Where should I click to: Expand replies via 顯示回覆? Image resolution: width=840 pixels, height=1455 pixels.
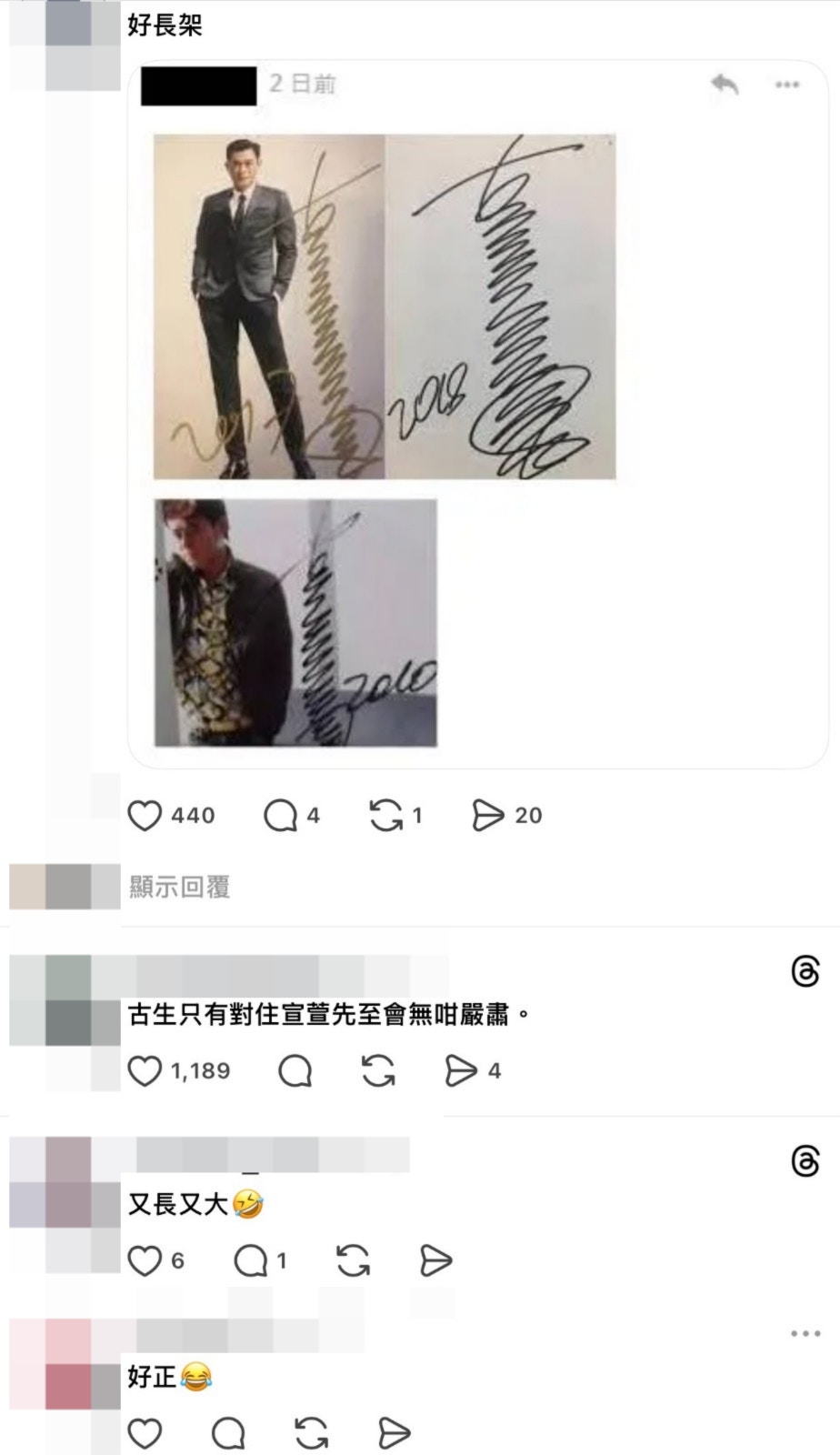[x=179, y=887]
